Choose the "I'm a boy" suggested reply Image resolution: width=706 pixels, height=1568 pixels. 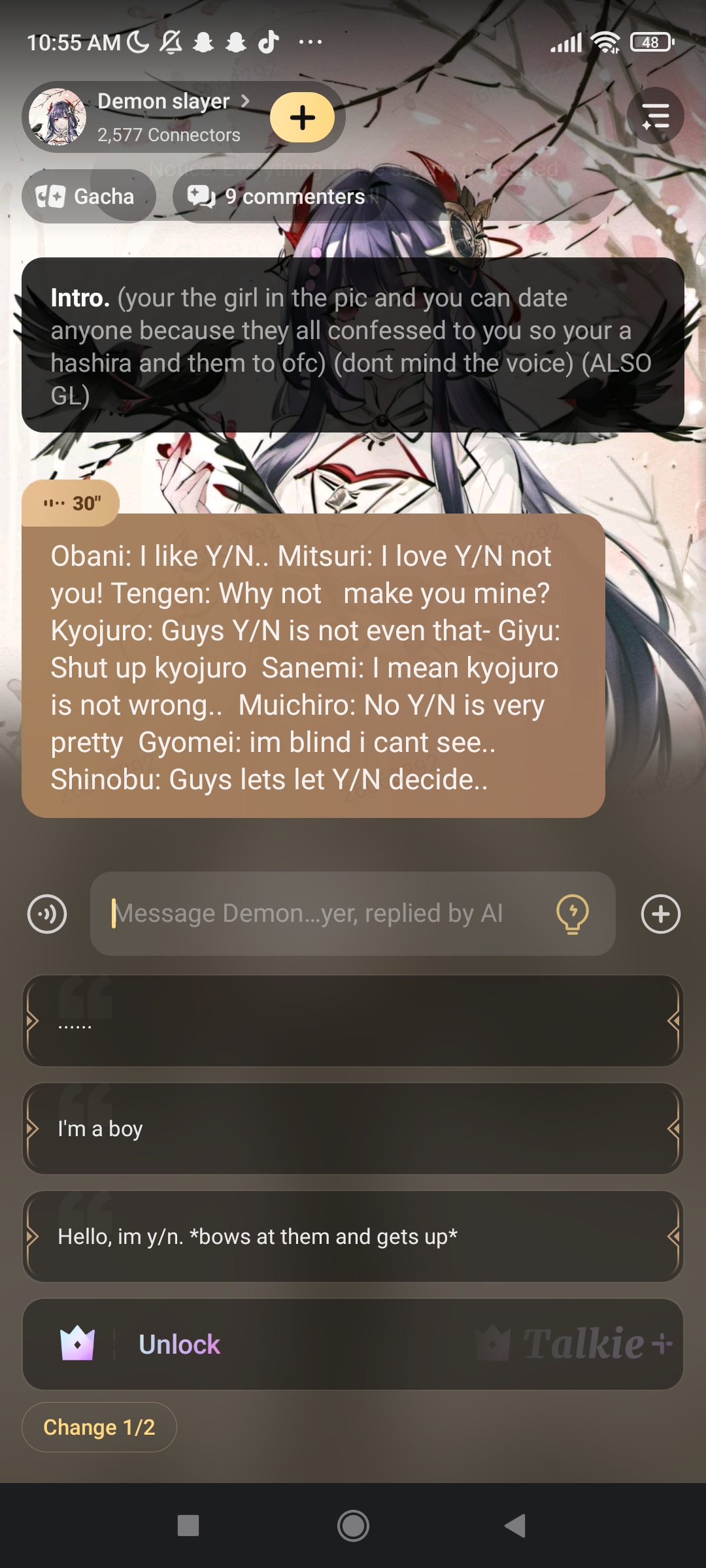click(353, 1129)
